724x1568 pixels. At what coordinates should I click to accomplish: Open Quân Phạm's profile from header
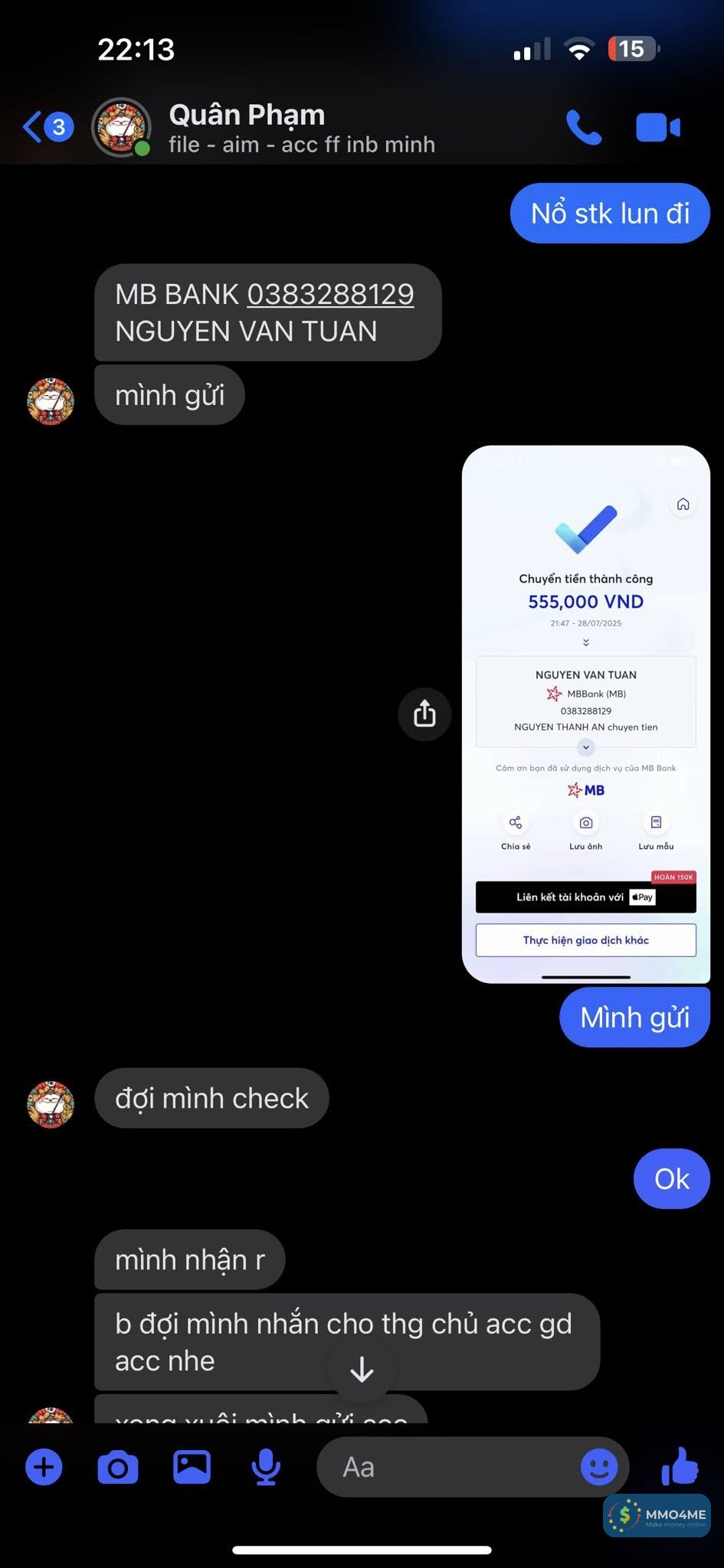pyautogui.click(x=247, y=128)
